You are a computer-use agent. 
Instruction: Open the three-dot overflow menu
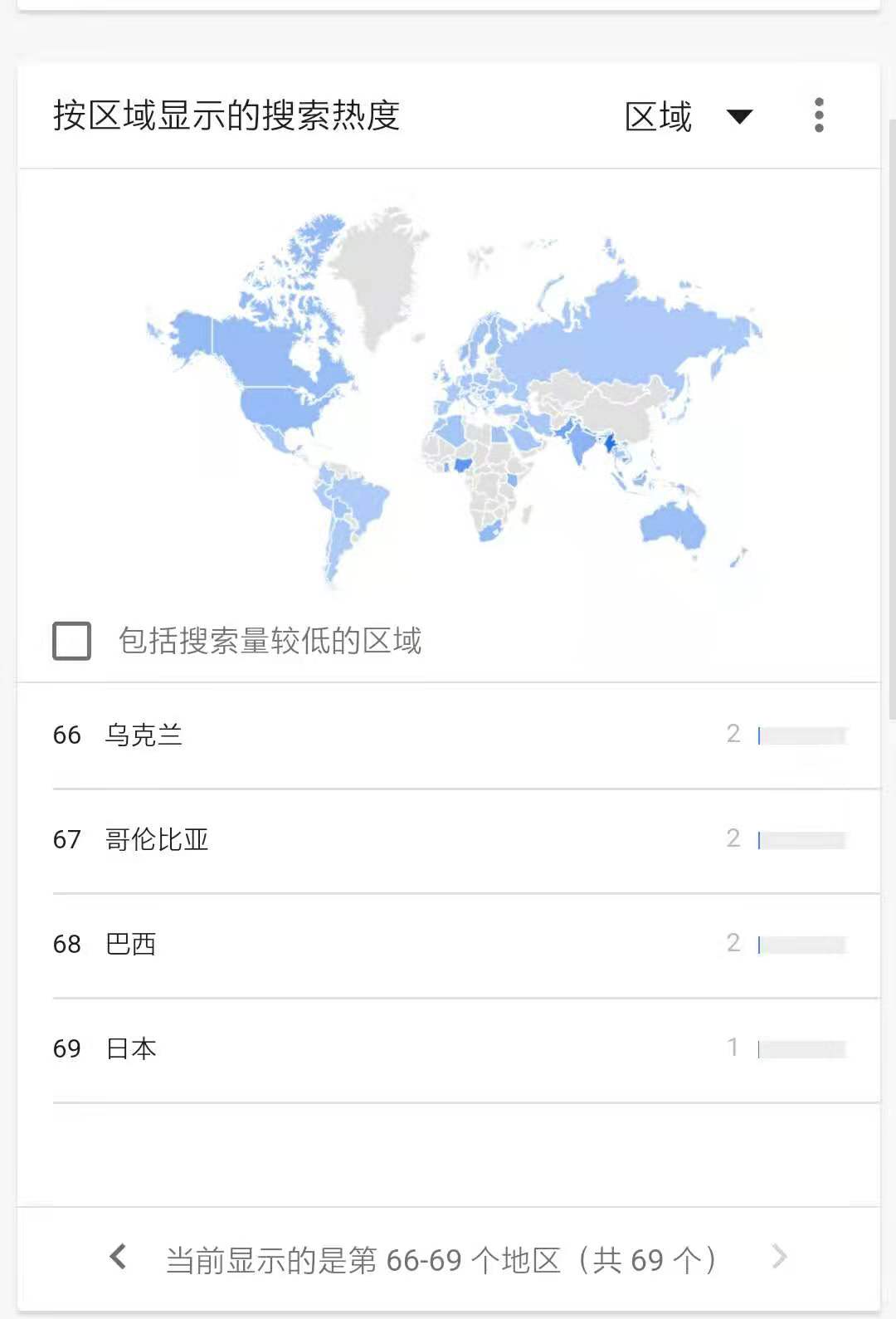pyautogui.click(x=819, y=115)
